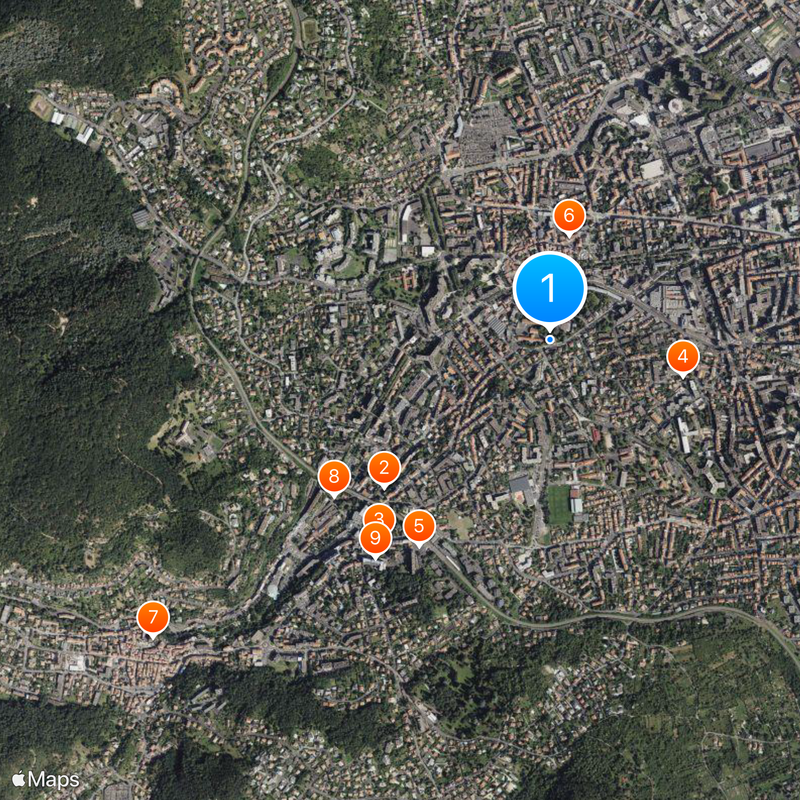Tap map pin number 2

[x=384, y=467]
